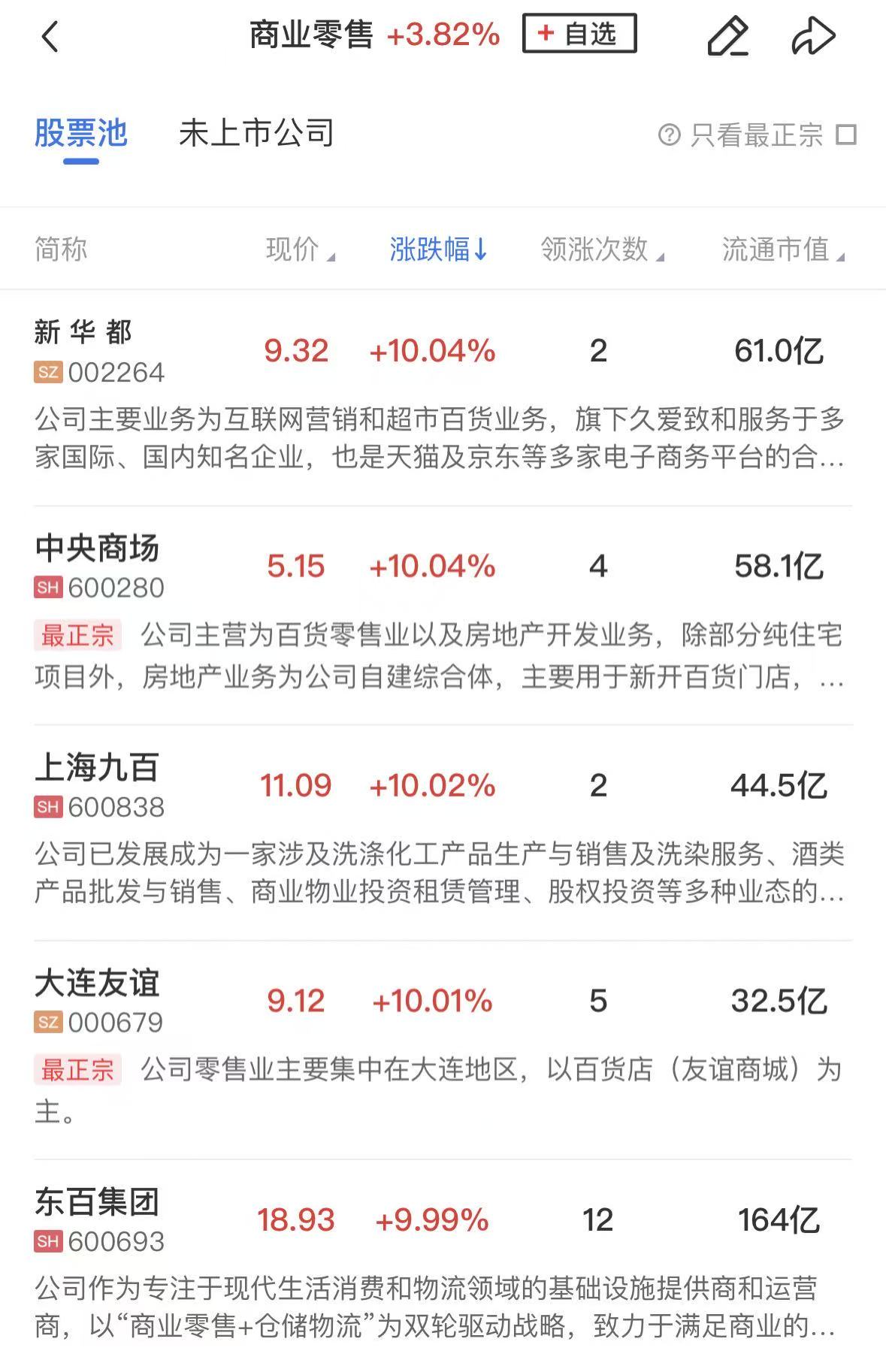This screenshot has height=1372, width=886.
Task: Go back using the top-left arrow
Action: coord(50,36)
